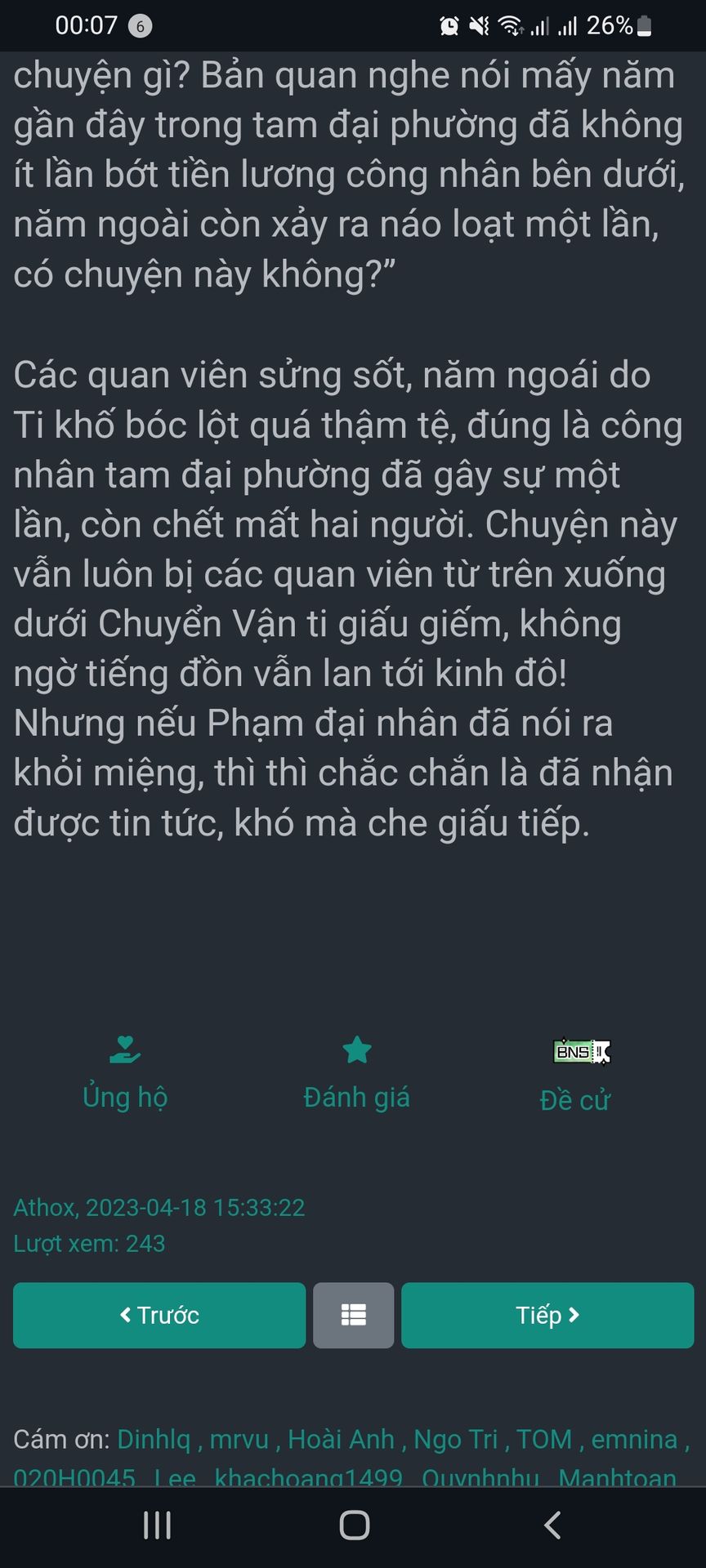Open Dinhlq's profile in thanks list
This screenshot has width=706, height=1568.
154,1439
